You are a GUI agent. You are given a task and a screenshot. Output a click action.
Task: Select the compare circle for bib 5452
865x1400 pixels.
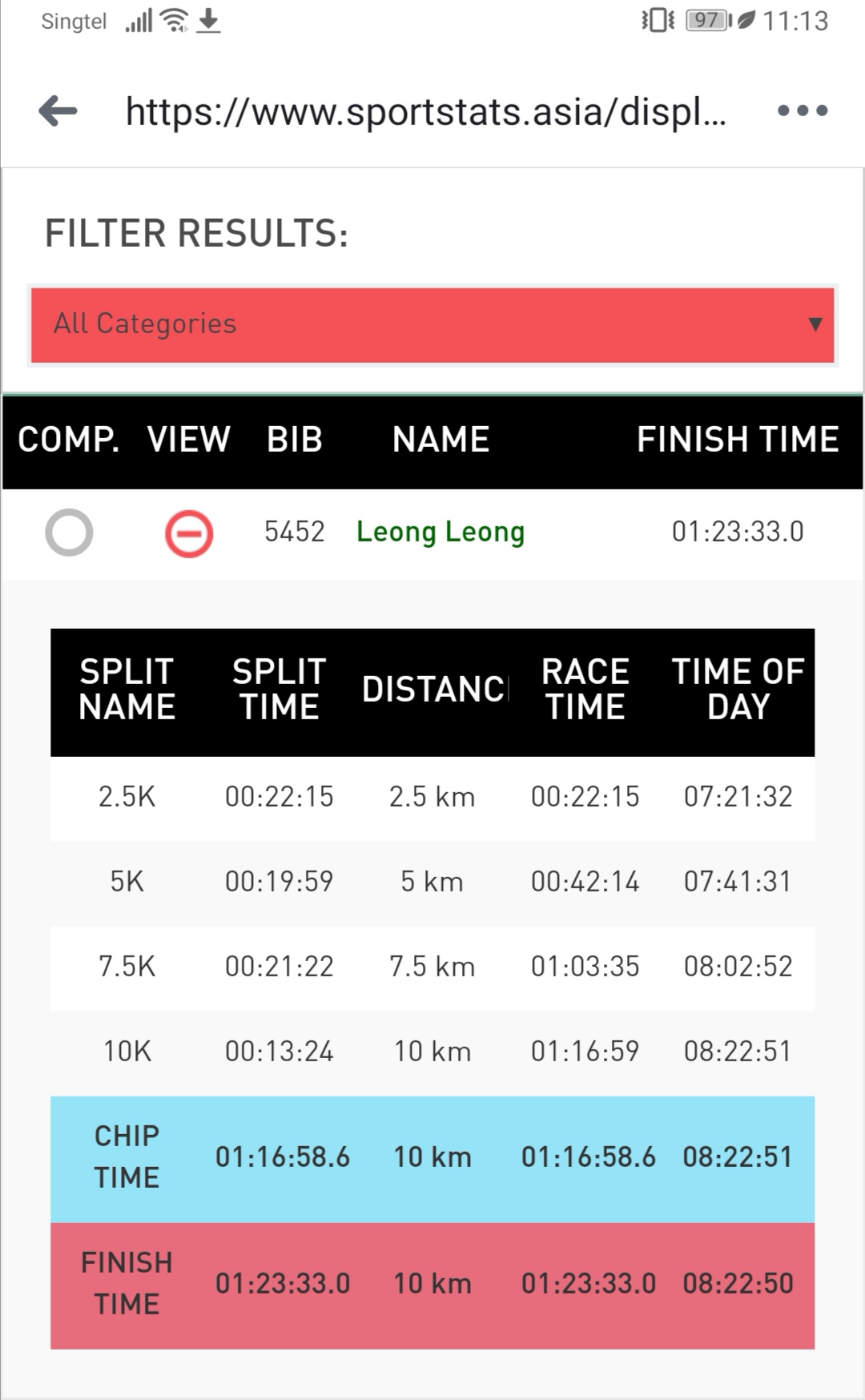pyautogui.click(x=69, y=532)
